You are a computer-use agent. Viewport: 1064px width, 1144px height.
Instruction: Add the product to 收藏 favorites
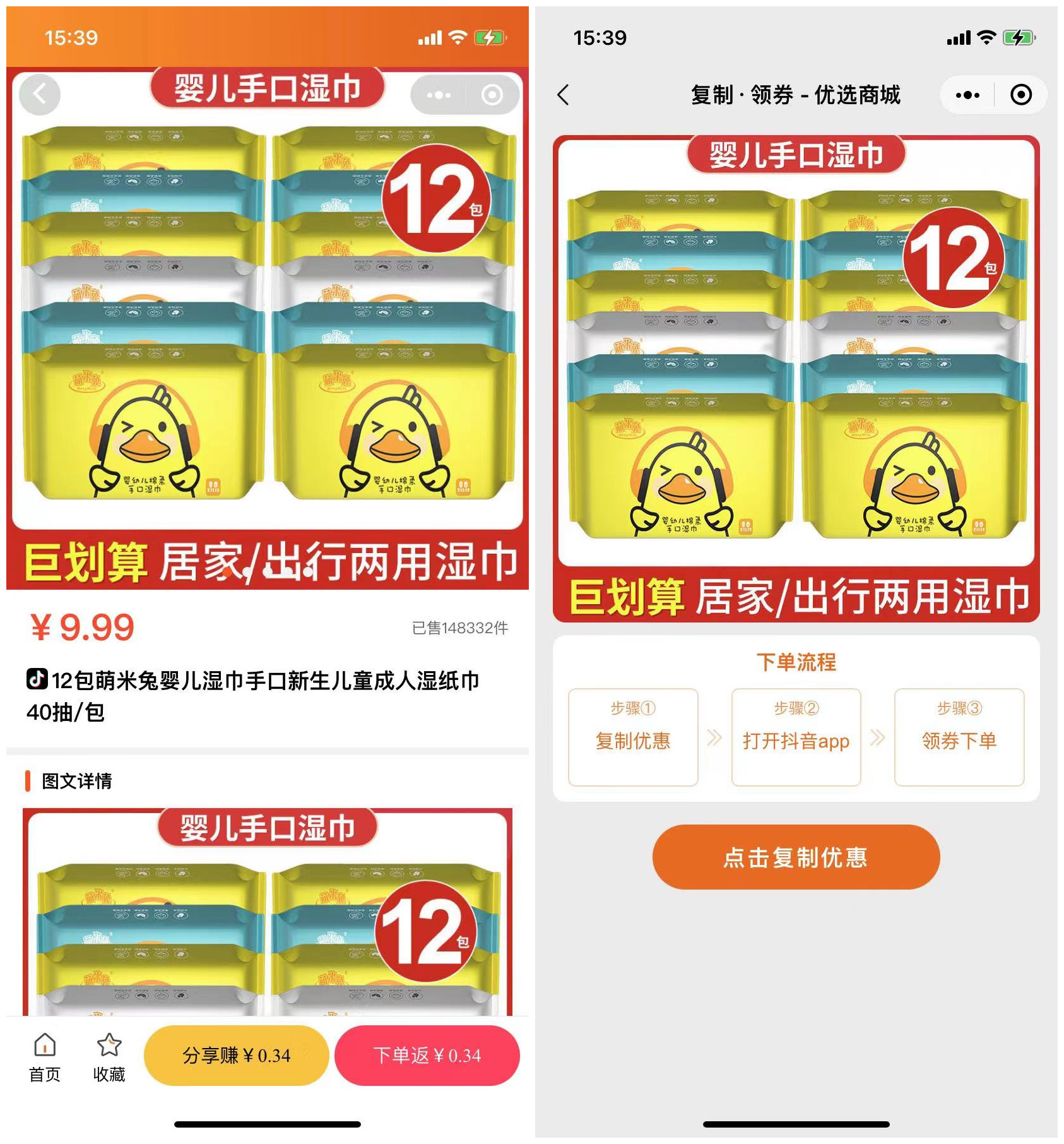(x=109, y=1057)
